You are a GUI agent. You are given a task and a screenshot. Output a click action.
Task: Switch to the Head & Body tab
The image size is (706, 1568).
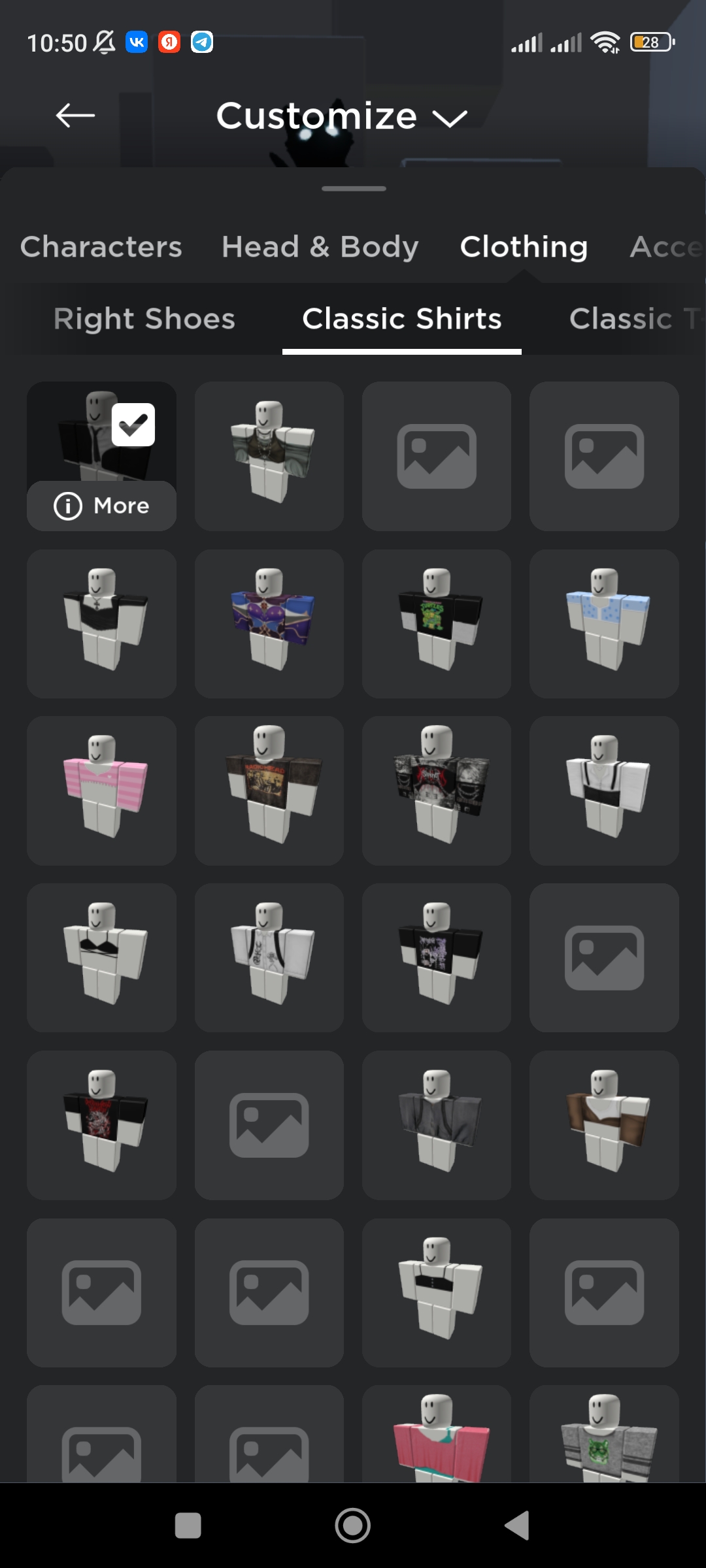[320, 247]
